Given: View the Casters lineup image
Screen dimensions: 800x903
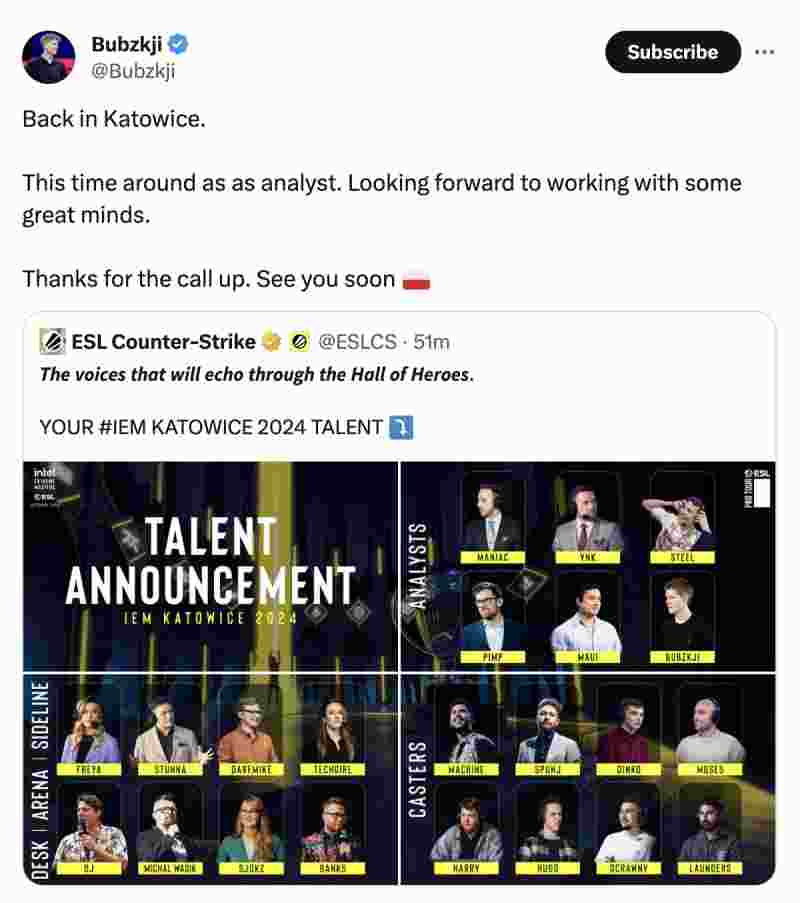Looking at the screenshot, I should (x=588, y=780).
